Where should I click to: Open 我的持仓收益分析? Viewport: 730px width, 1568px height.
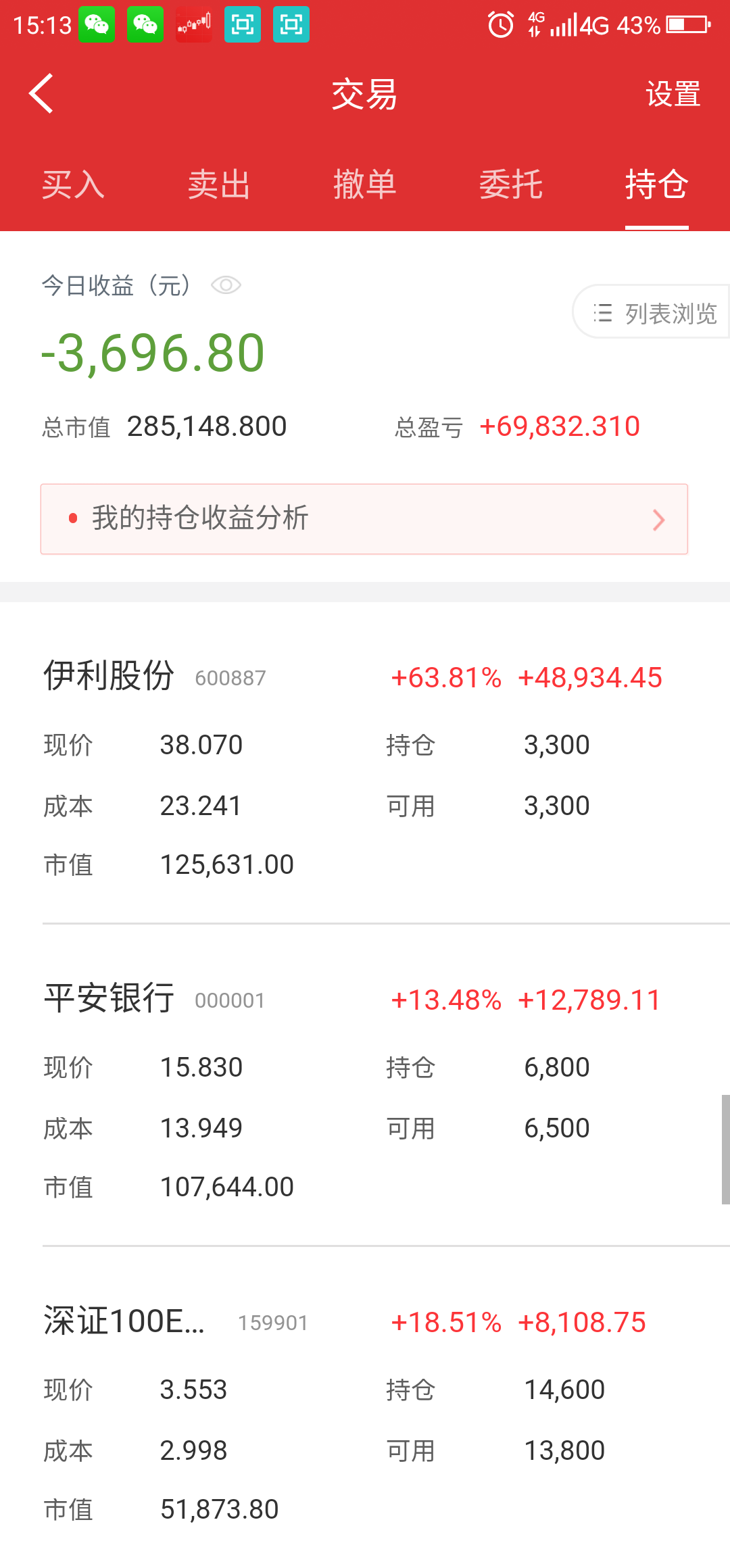point(364,519)
